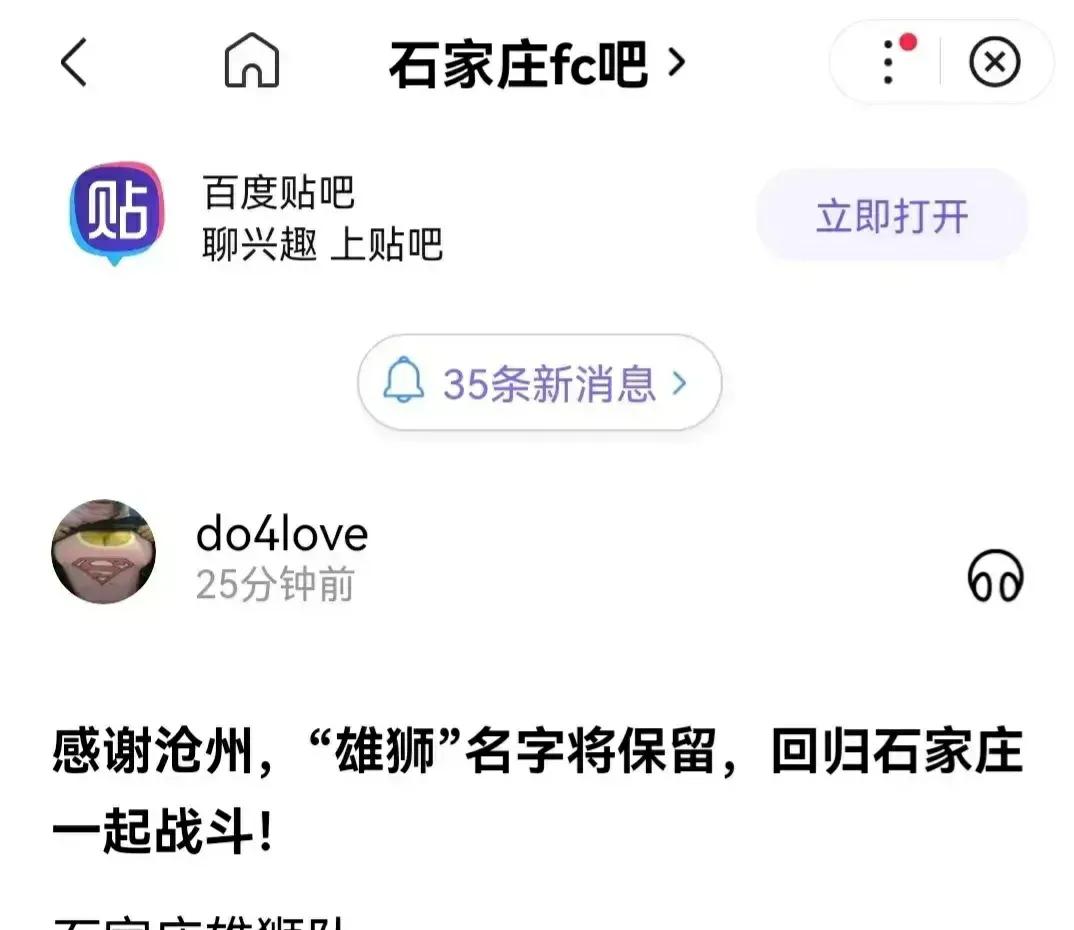This screenshot has height=930, width=1074.
Task: Go back using the left arrow
Action: [74, 63]
